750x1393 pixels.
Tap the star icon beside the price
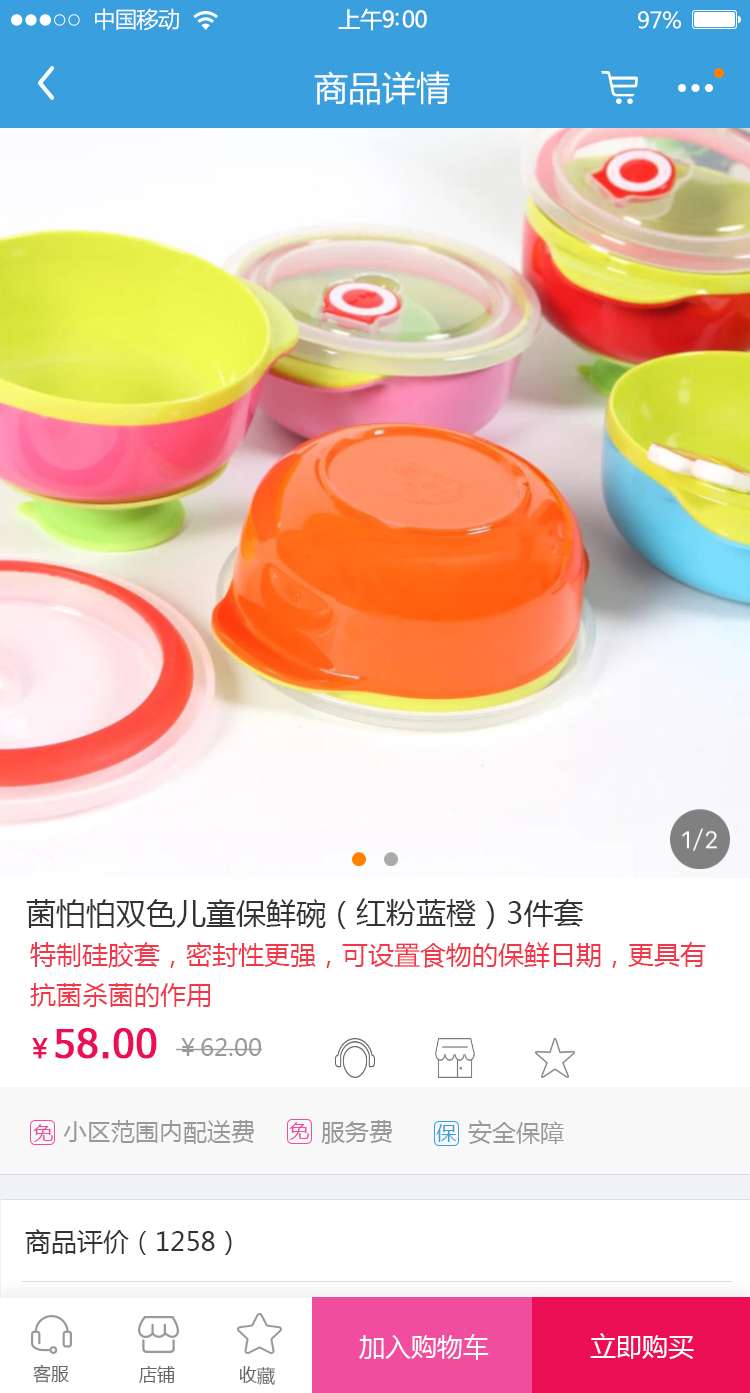[555, 1058]
